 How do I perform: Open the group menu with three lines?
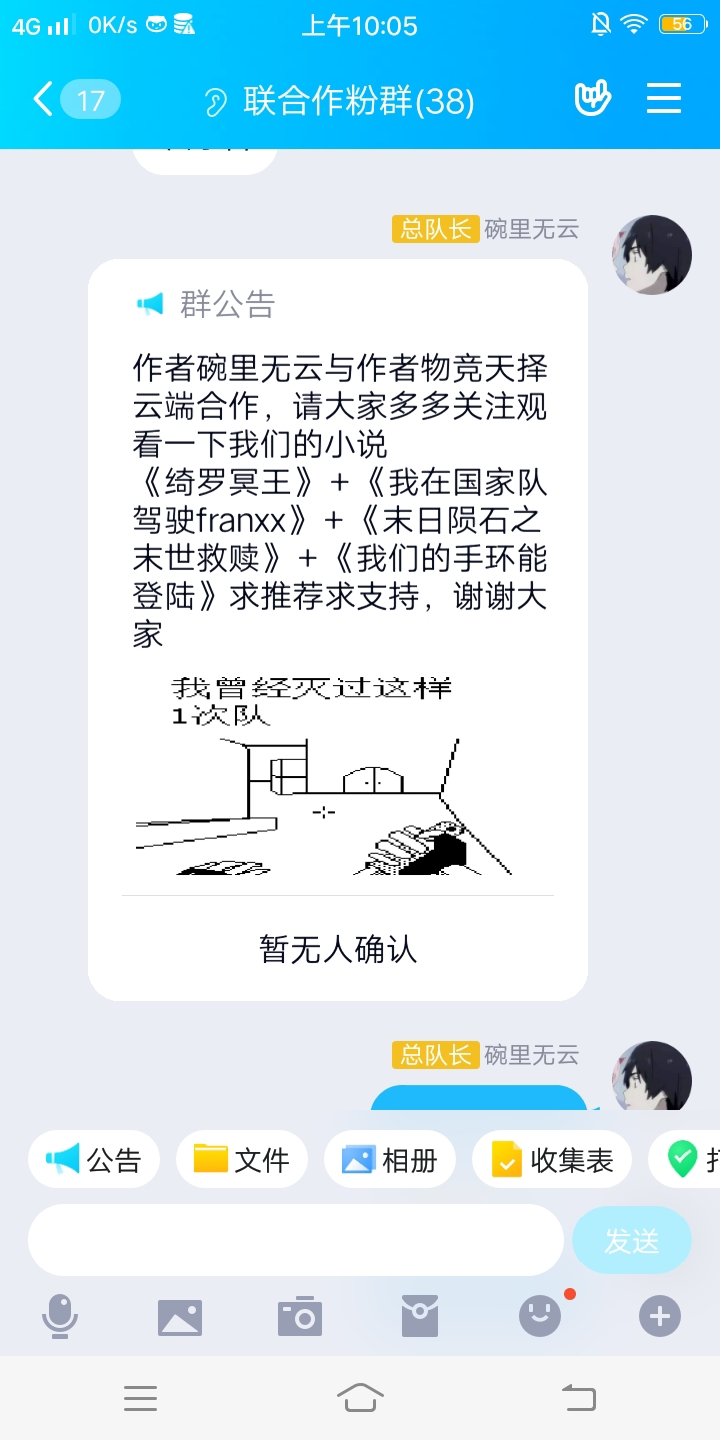(x=663, y=99)
